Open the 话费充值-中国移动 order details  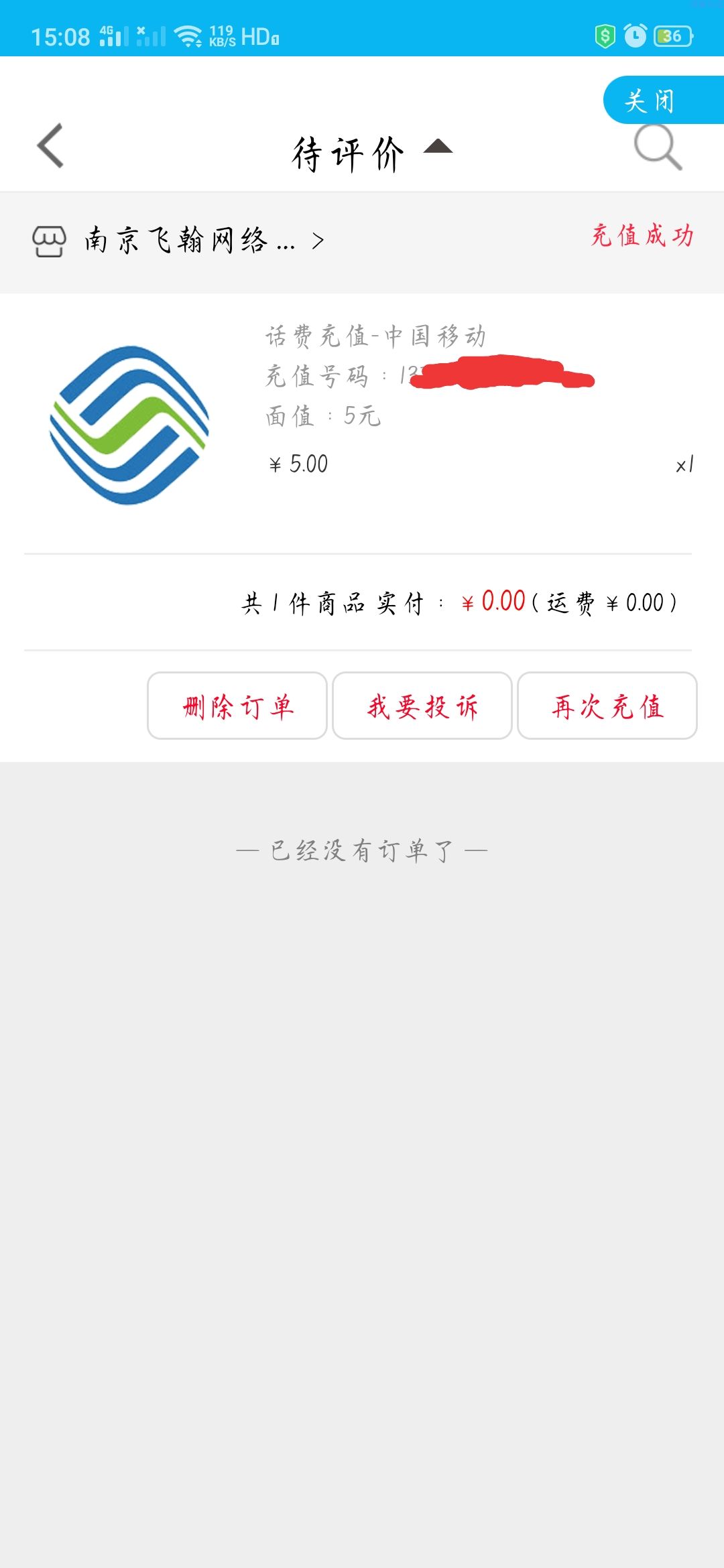point(362,423)
